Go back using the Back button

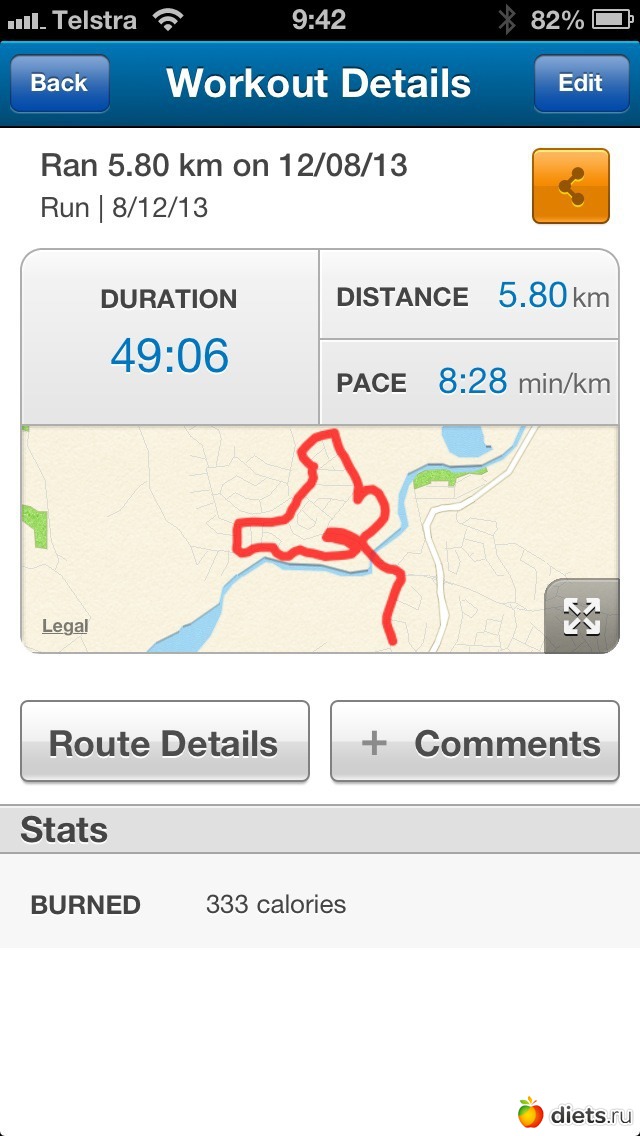pos(59,83)
